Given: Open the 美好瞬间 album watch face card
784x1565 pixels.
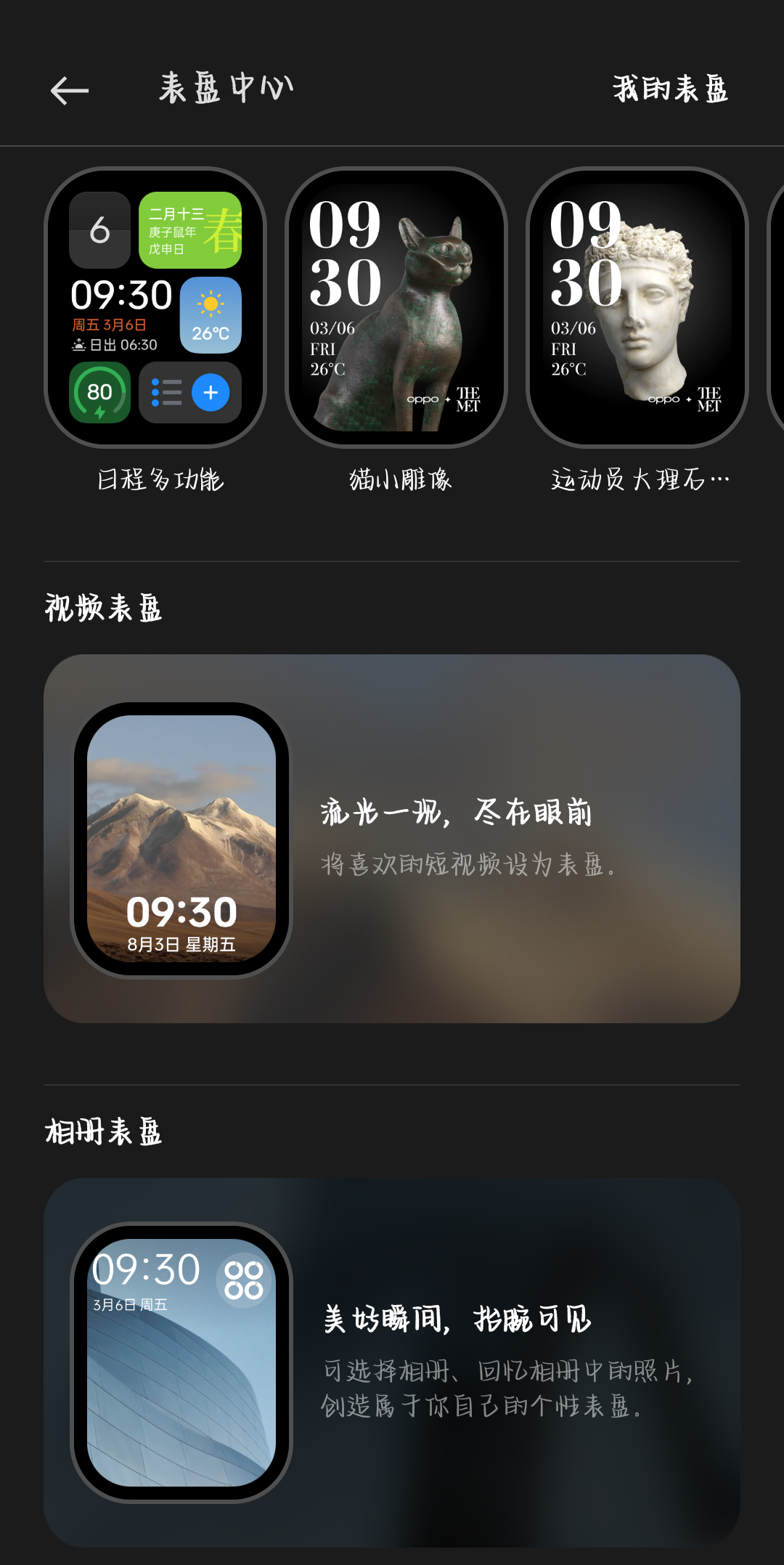Looking at the screenshot, I should [x=392, y=1362].
